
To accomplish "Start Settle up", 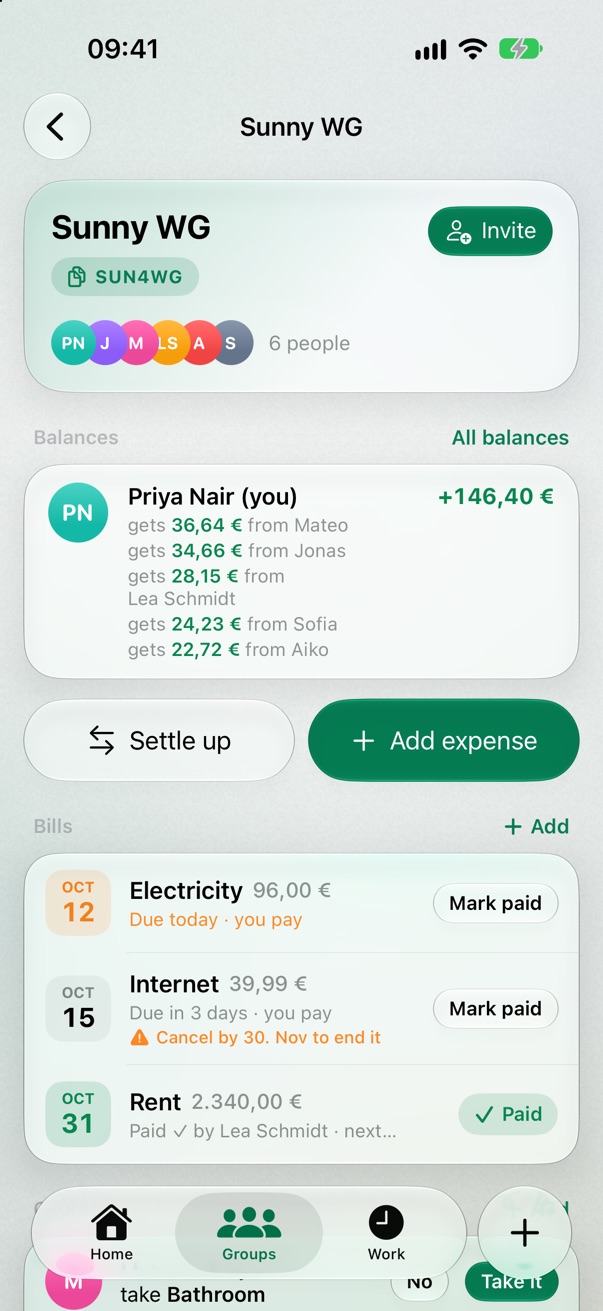I will click(x=159, y=741).
